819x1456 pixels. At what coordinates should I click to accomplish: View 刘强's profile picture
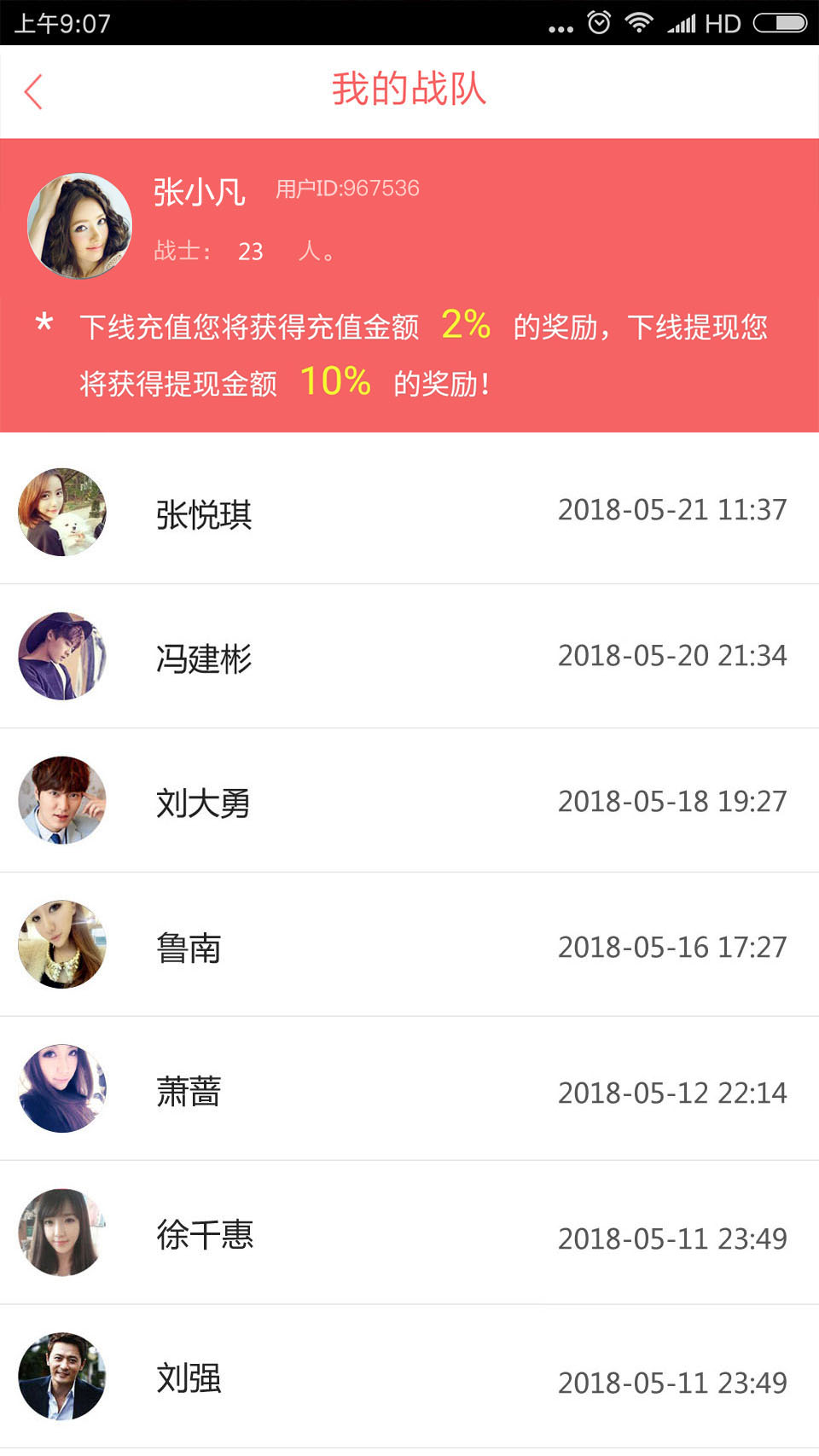[61, 1379]
